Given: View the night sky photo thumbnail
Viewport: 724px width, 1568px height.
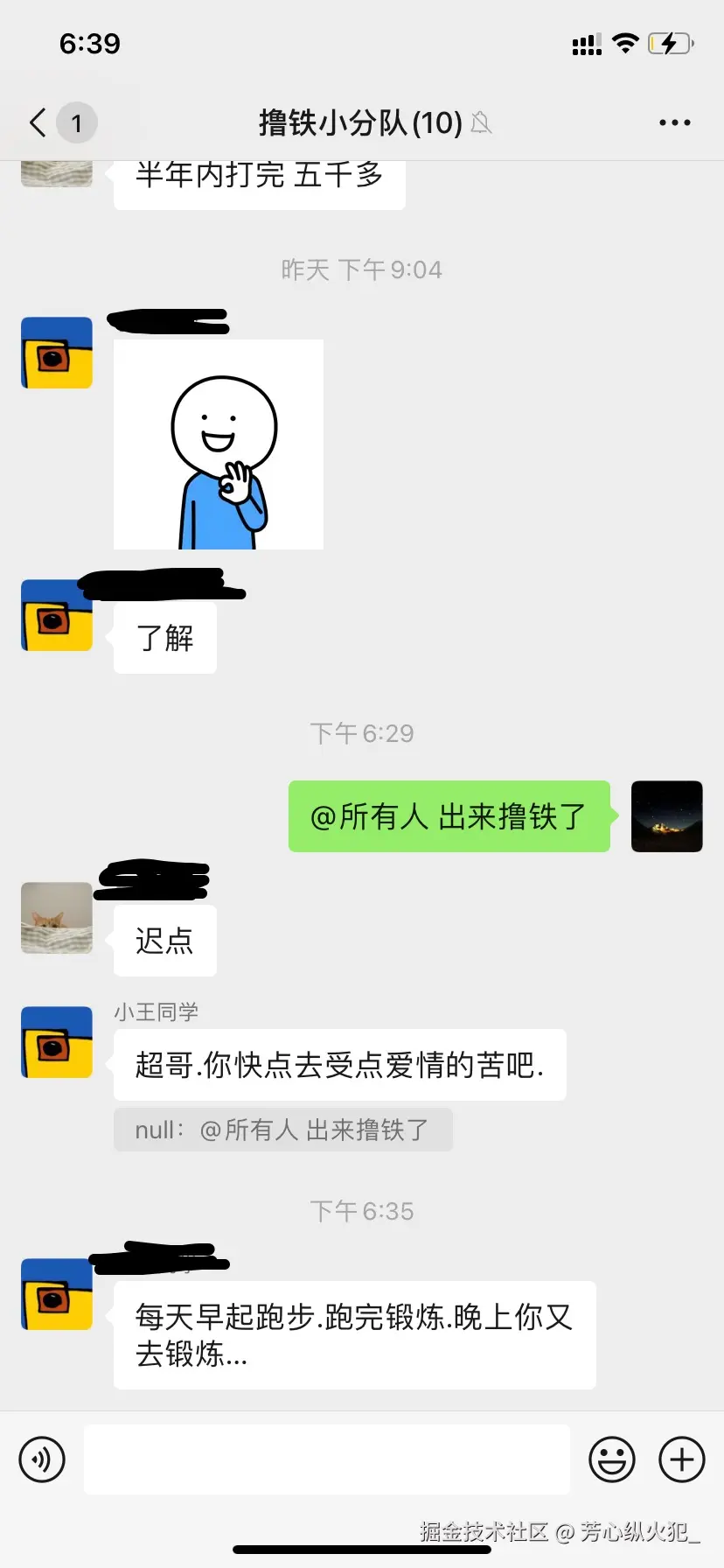Looking at the screenshot, I should pyautogui.click(x=666, y=816).
